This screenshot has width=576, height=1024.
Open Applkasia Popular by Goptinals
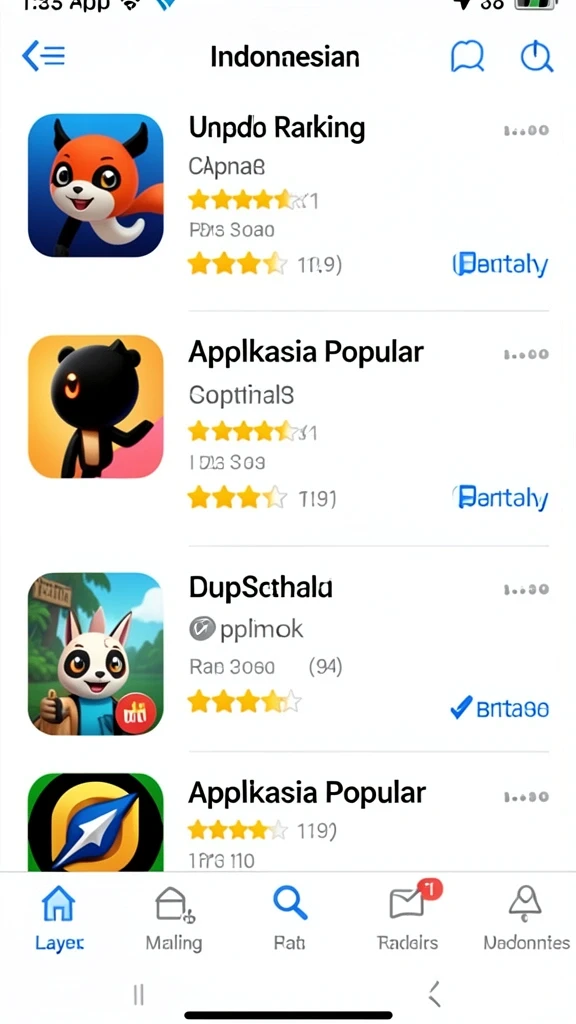pos(288,424)
